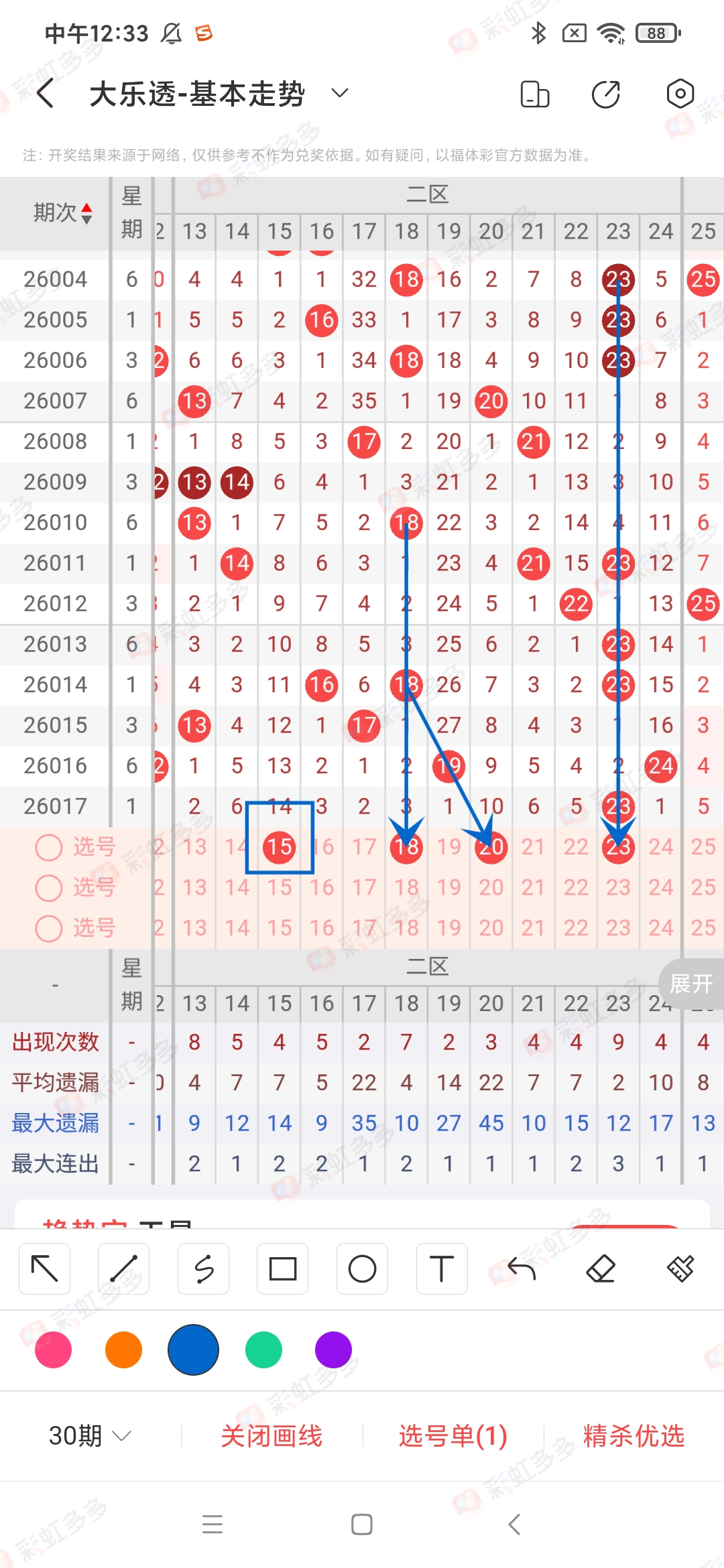Screen dimensions: 724x1568
Task: Open the chart type dropdown beside 大乐透-基本走势
Action: [x=339, y=93]
